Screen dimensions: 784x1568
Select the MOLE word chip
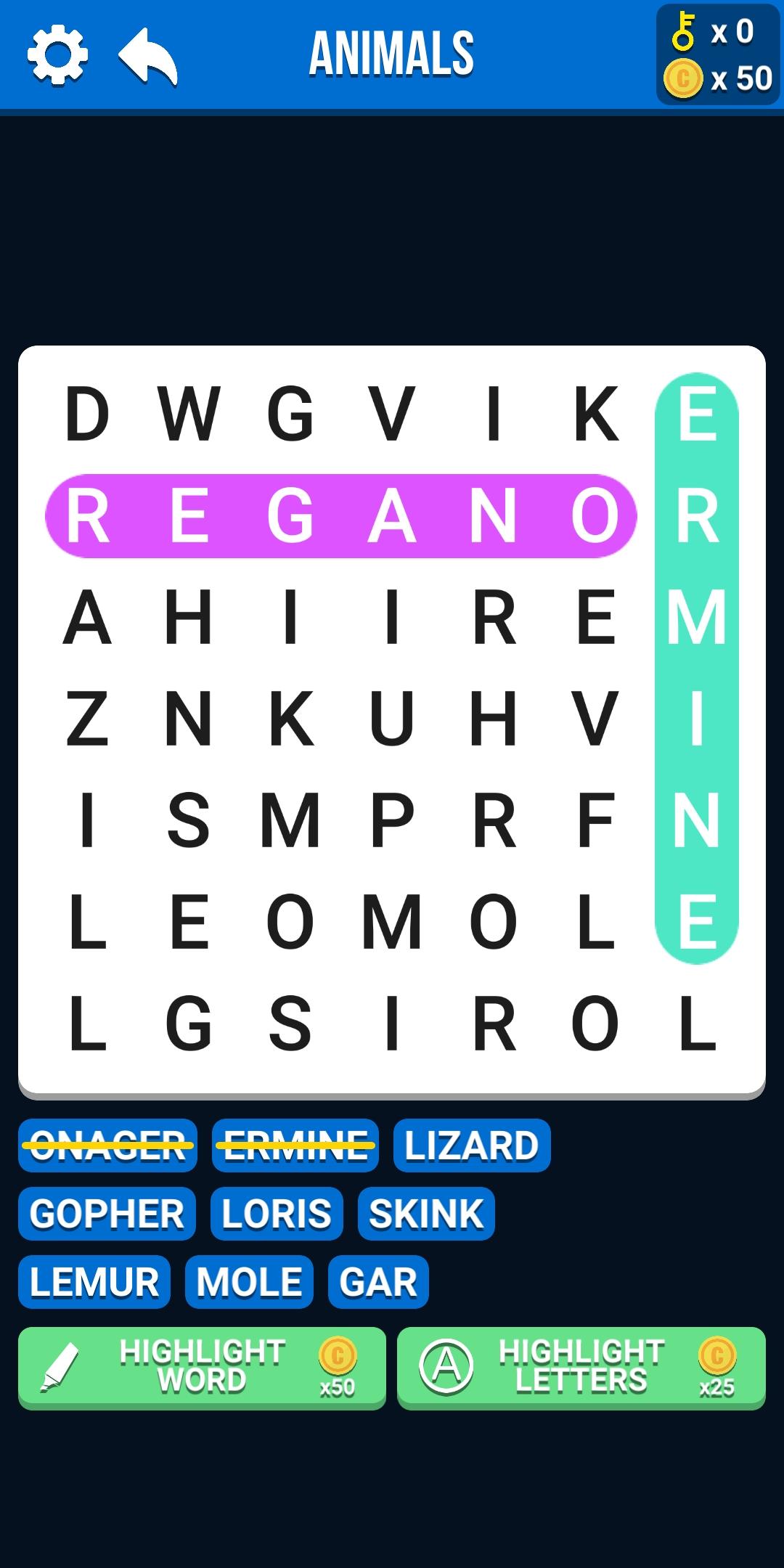(x=249, y=1282)
